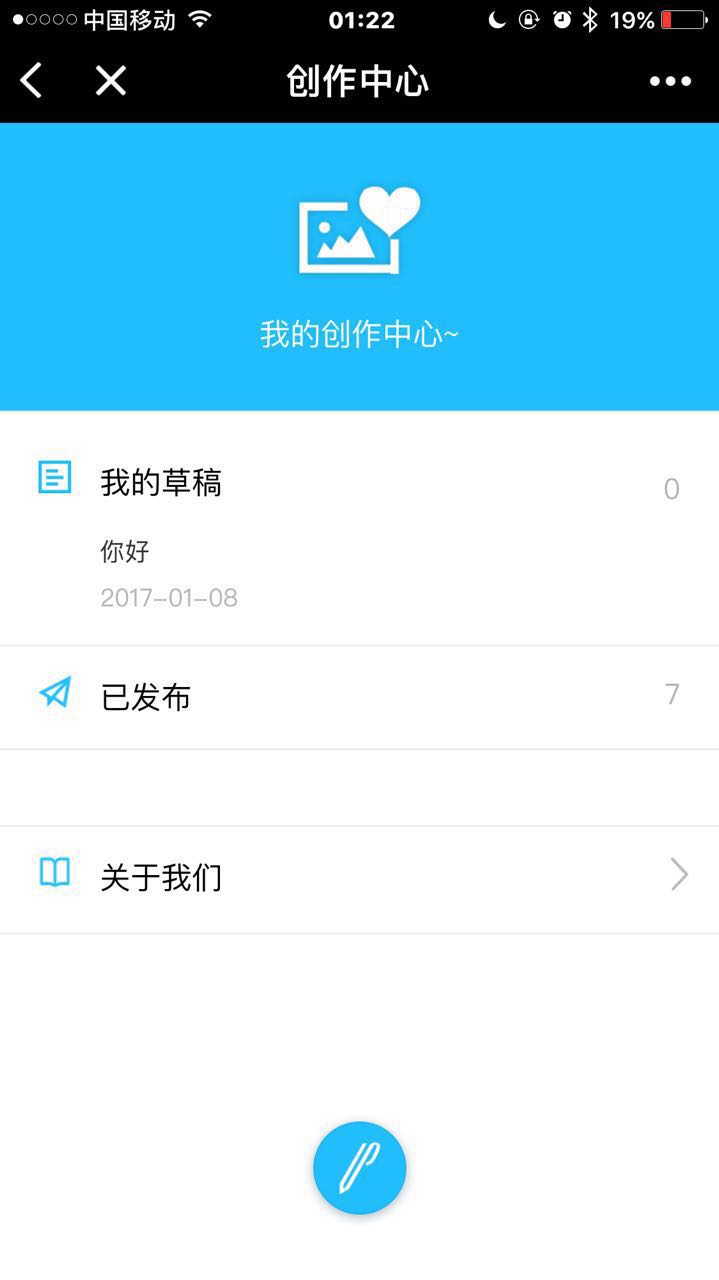Open the 已发布 published list

pyautogui.click(x=359, y=697)
